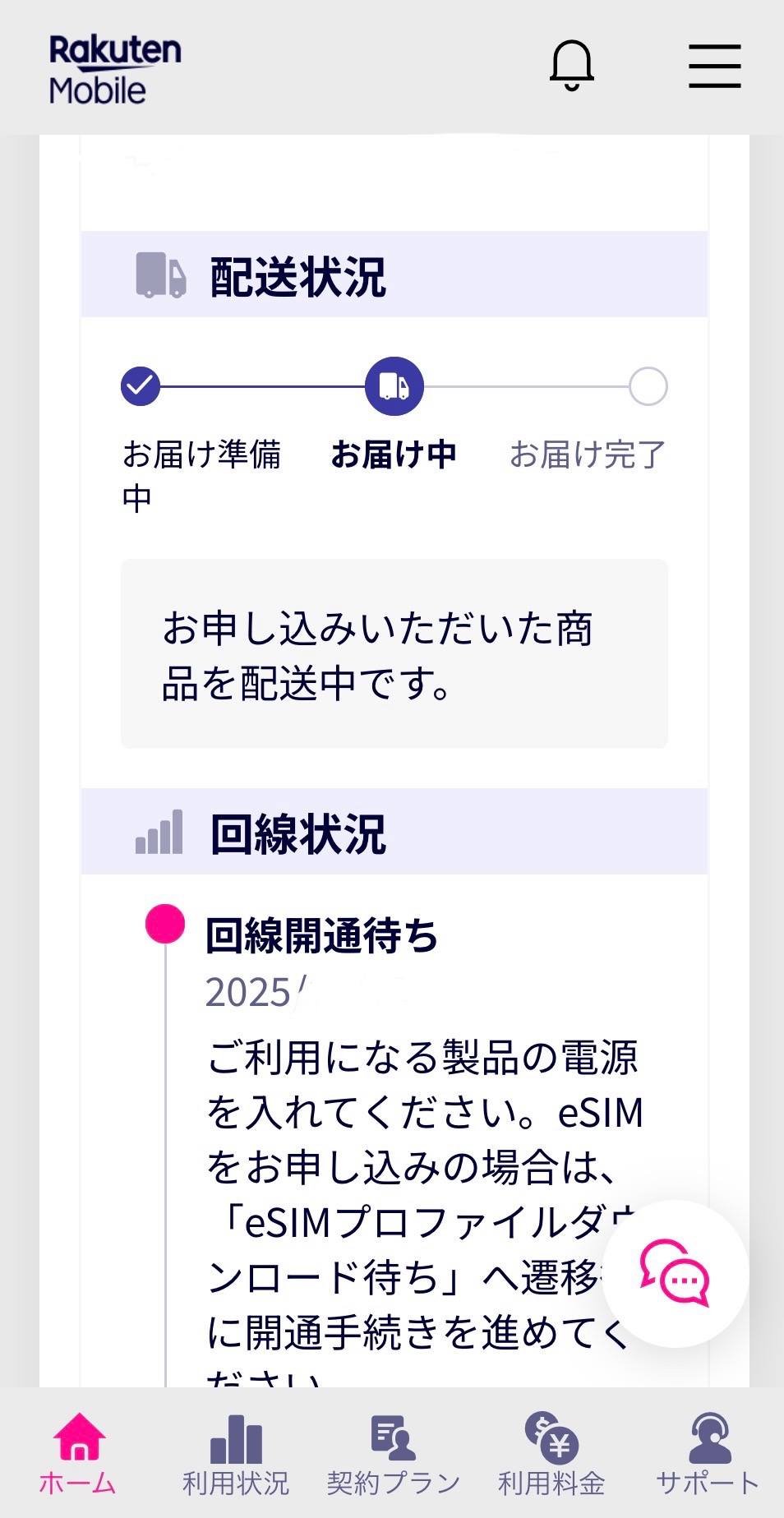
Task: Switch to the 利用状況 tab
Action: click(236, 1453)
